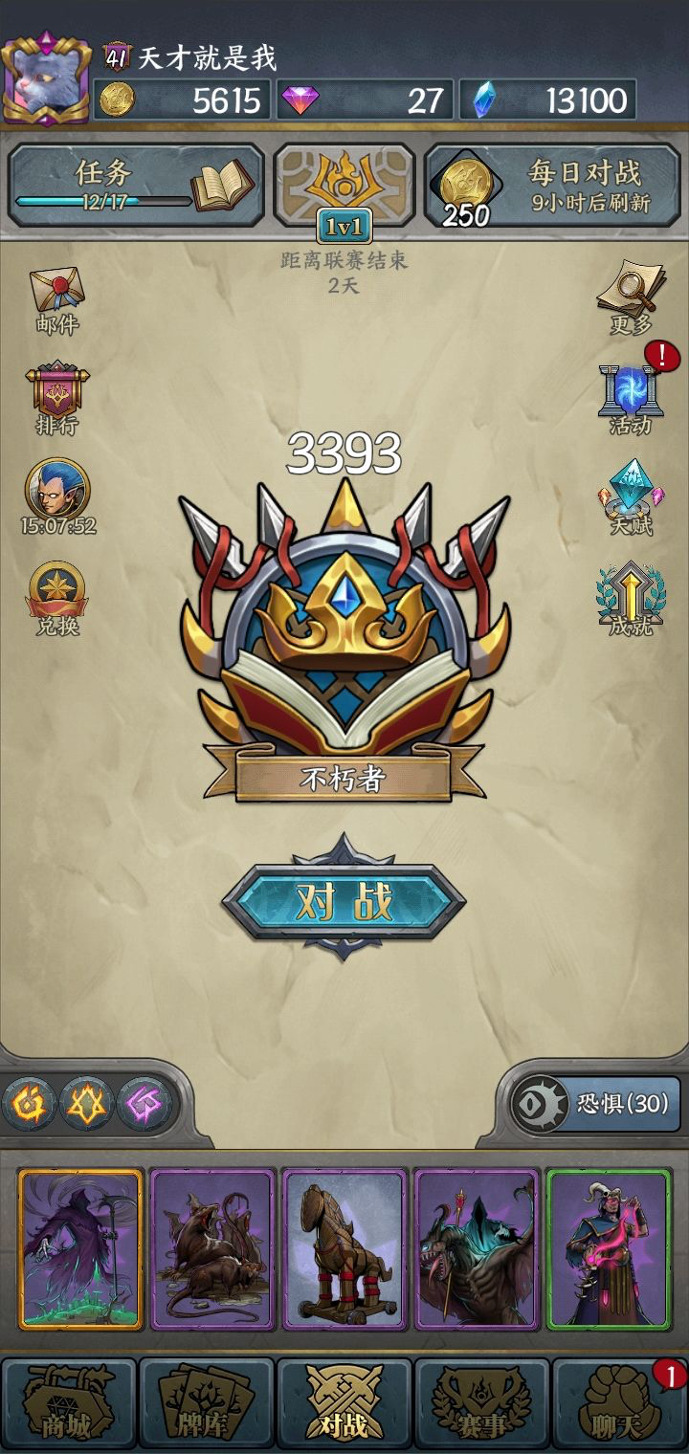689x1454 pixels.
Task: View the 排行 leaderboard
Action: (57, 398)
